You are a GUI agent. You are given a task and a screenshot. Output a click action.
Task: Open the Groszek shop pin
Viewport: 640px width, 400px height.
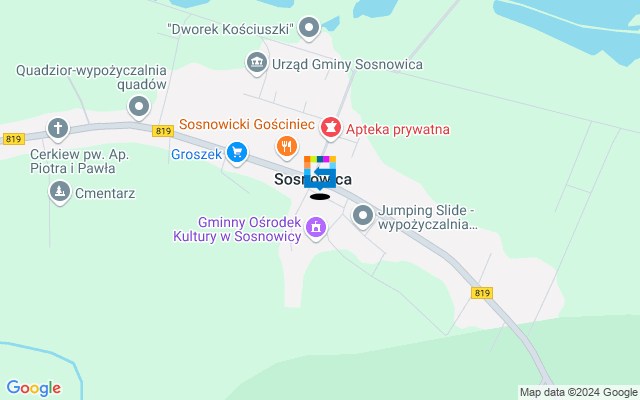tap(236, 152)
